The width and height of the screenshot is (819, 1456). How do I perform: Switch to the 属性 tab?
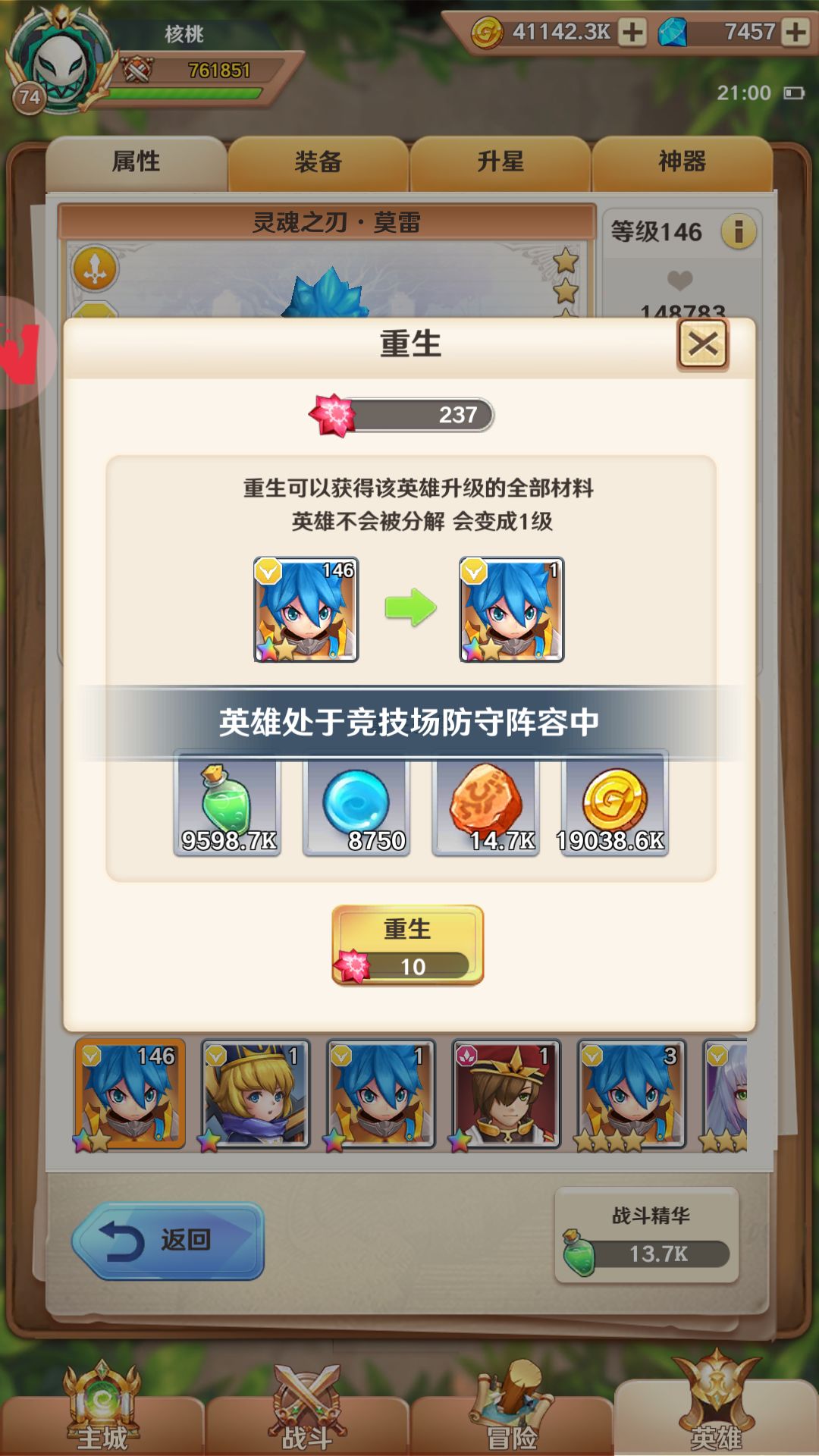coord(136,162)
